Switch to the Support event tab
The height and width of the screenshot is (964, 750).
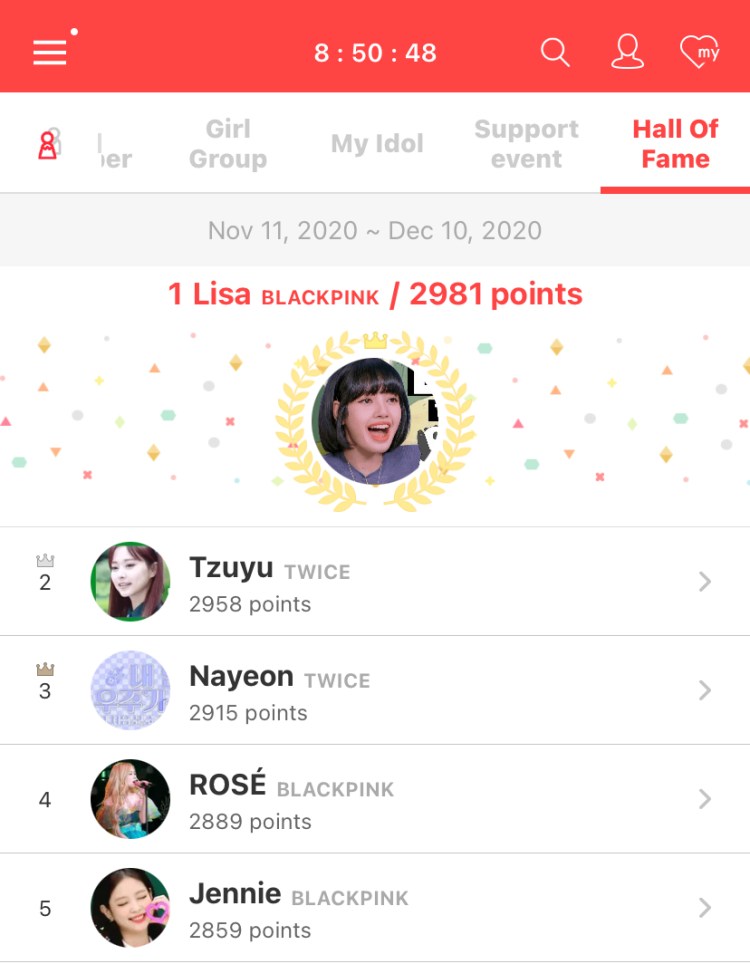(526, 144)
